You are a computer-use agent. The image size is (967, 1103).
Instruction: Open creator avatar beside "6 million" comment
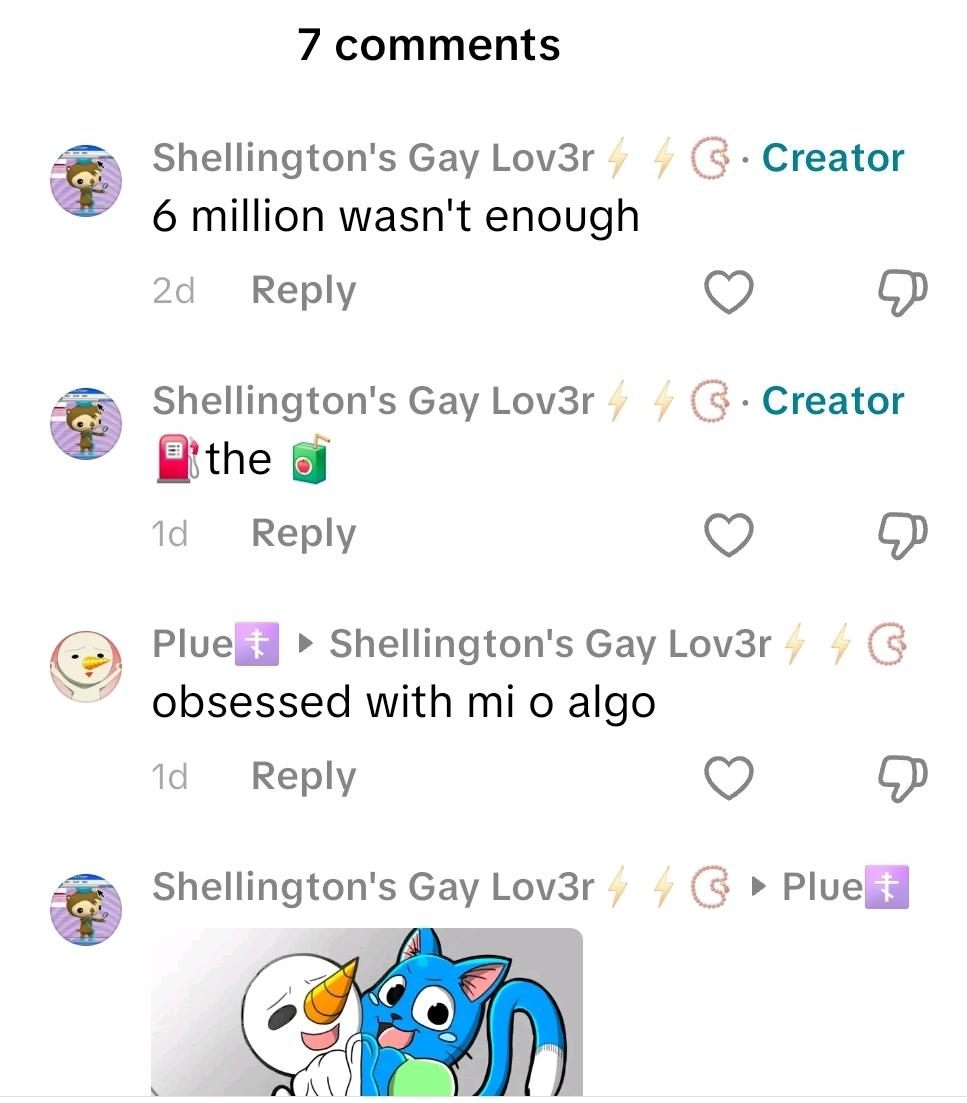(86, 181)
